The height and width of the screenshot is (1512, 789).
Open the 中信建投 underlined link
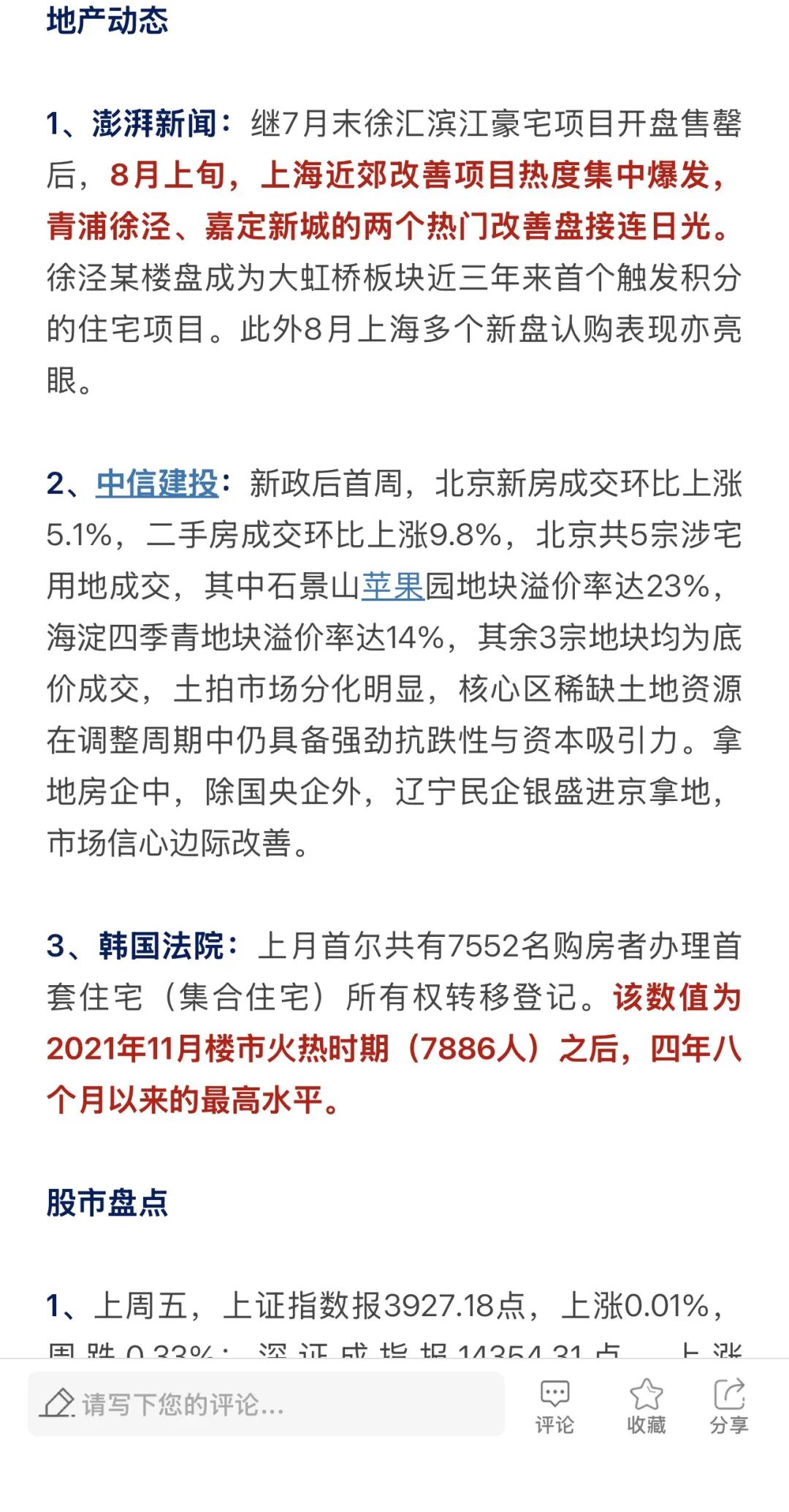click(x=157, y=484)
